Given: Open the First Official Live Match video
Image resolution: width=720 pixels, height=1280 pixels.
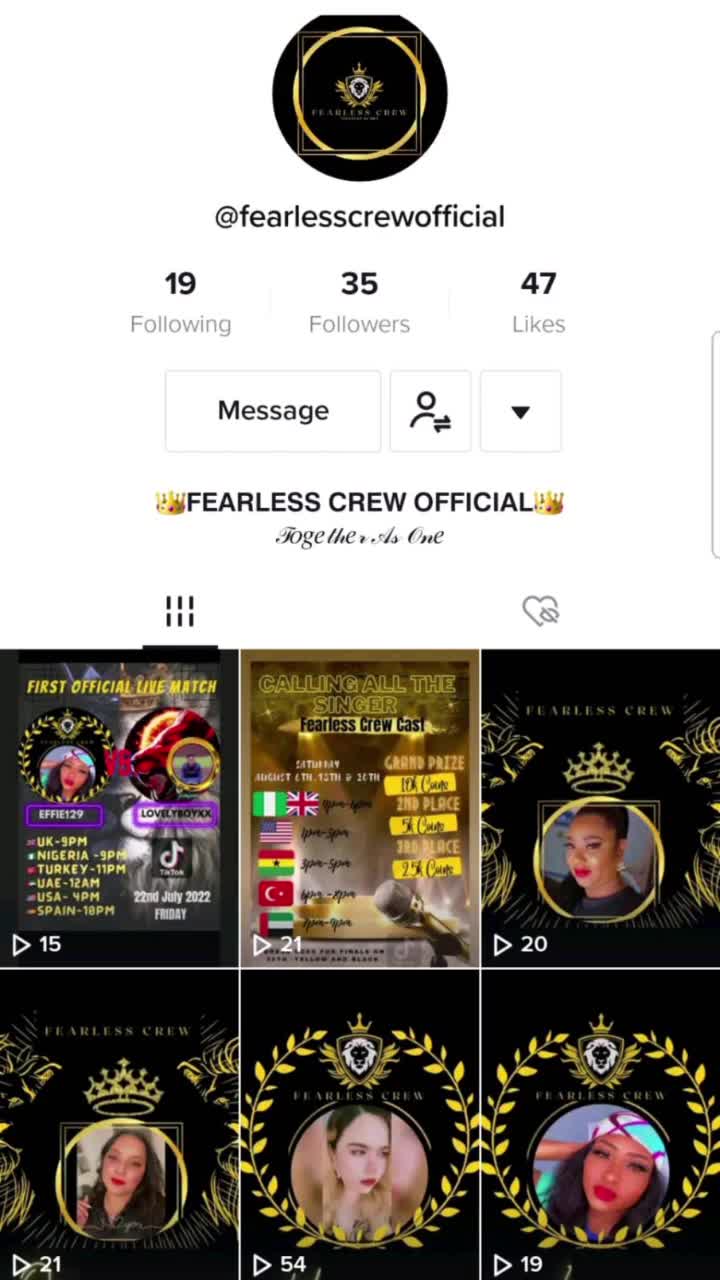Looking at the screenshot, I should [120, 808].
